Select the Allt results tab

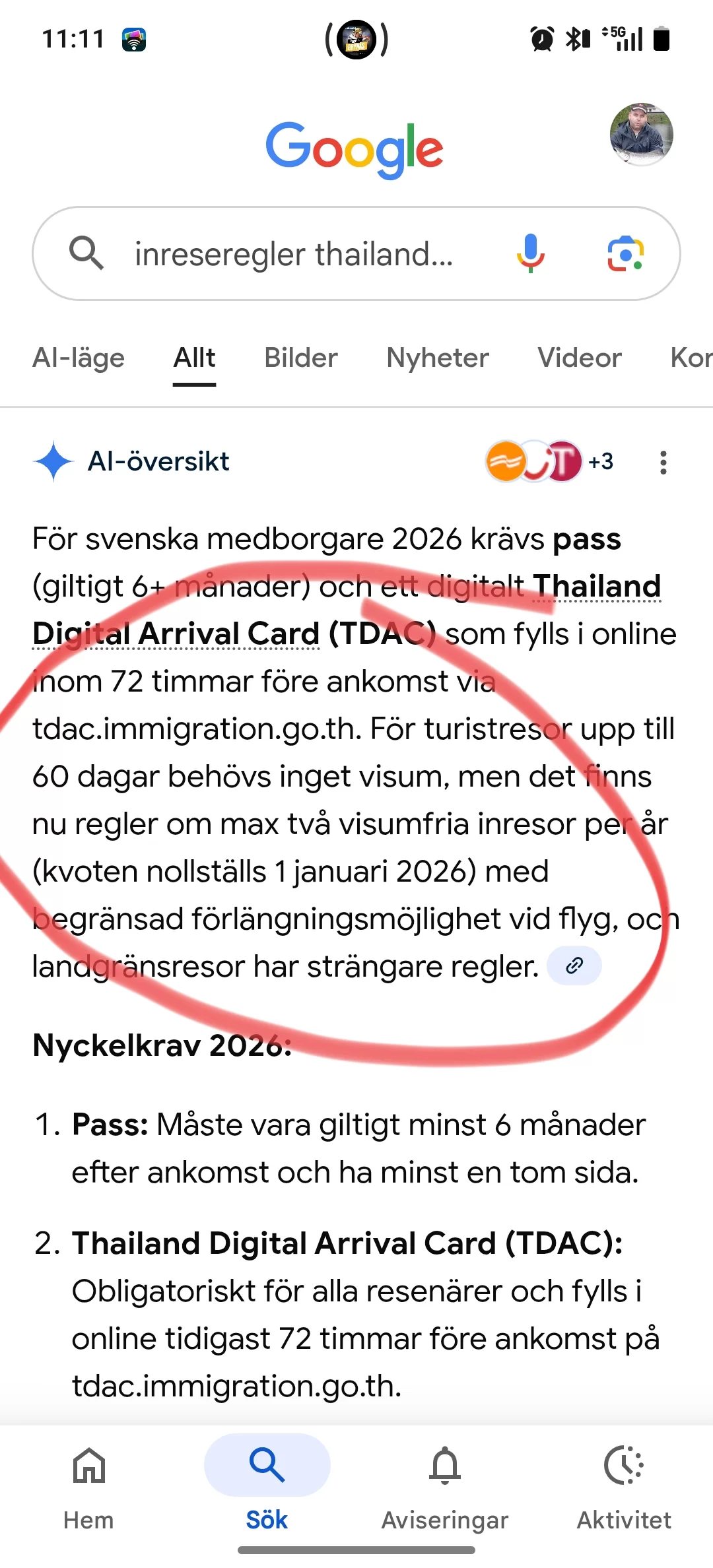click(x=194, y=358)
